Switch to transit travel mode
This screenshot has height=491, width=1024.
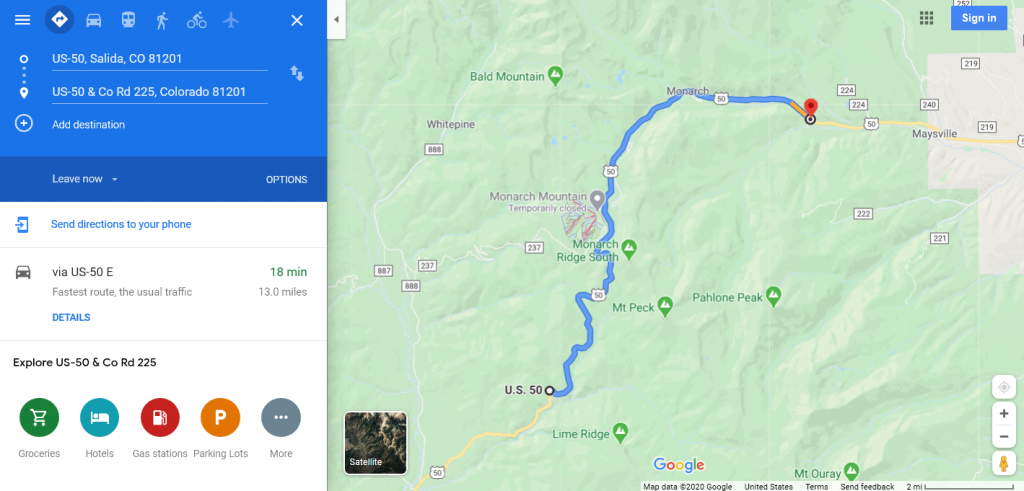coord(128,20)
